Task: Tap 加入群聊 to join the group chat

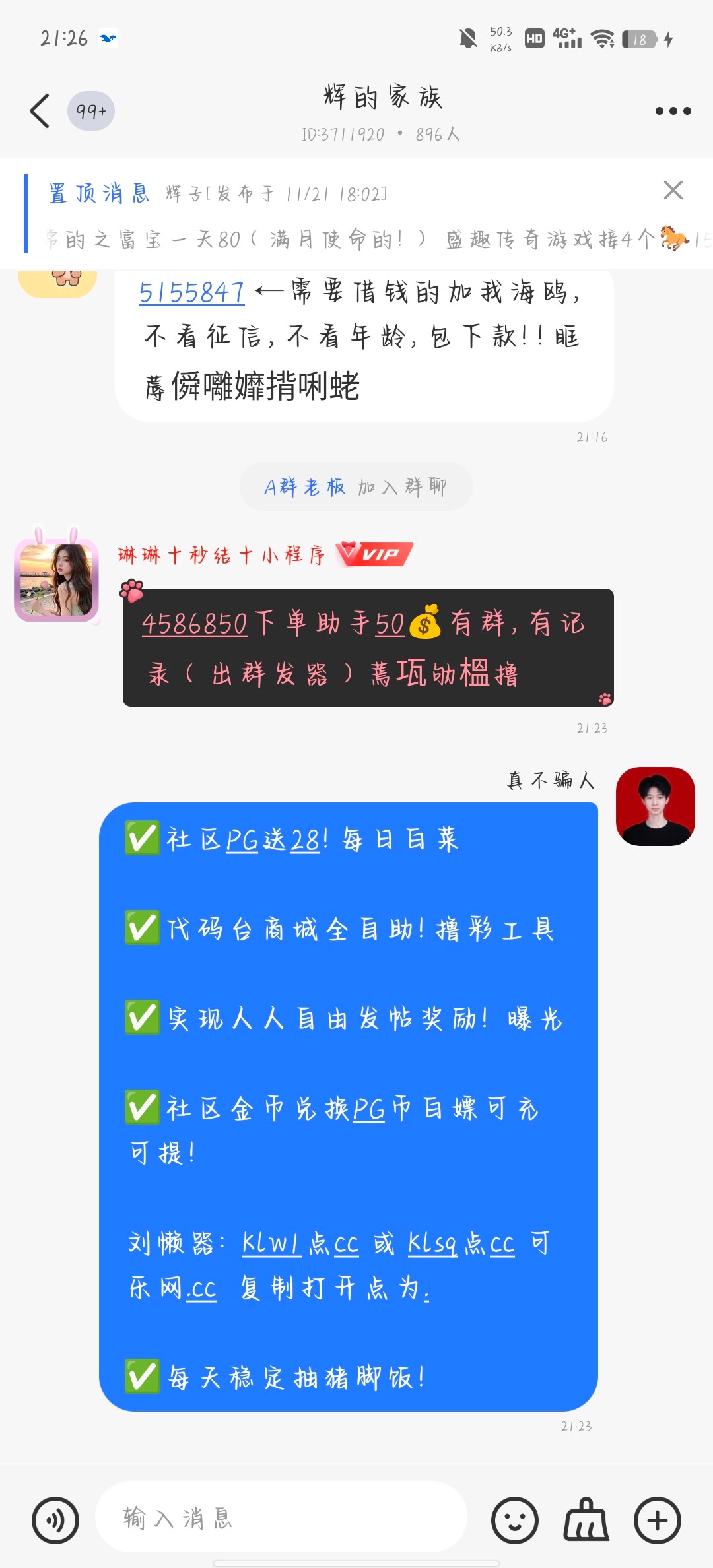Action: point(403,486)
